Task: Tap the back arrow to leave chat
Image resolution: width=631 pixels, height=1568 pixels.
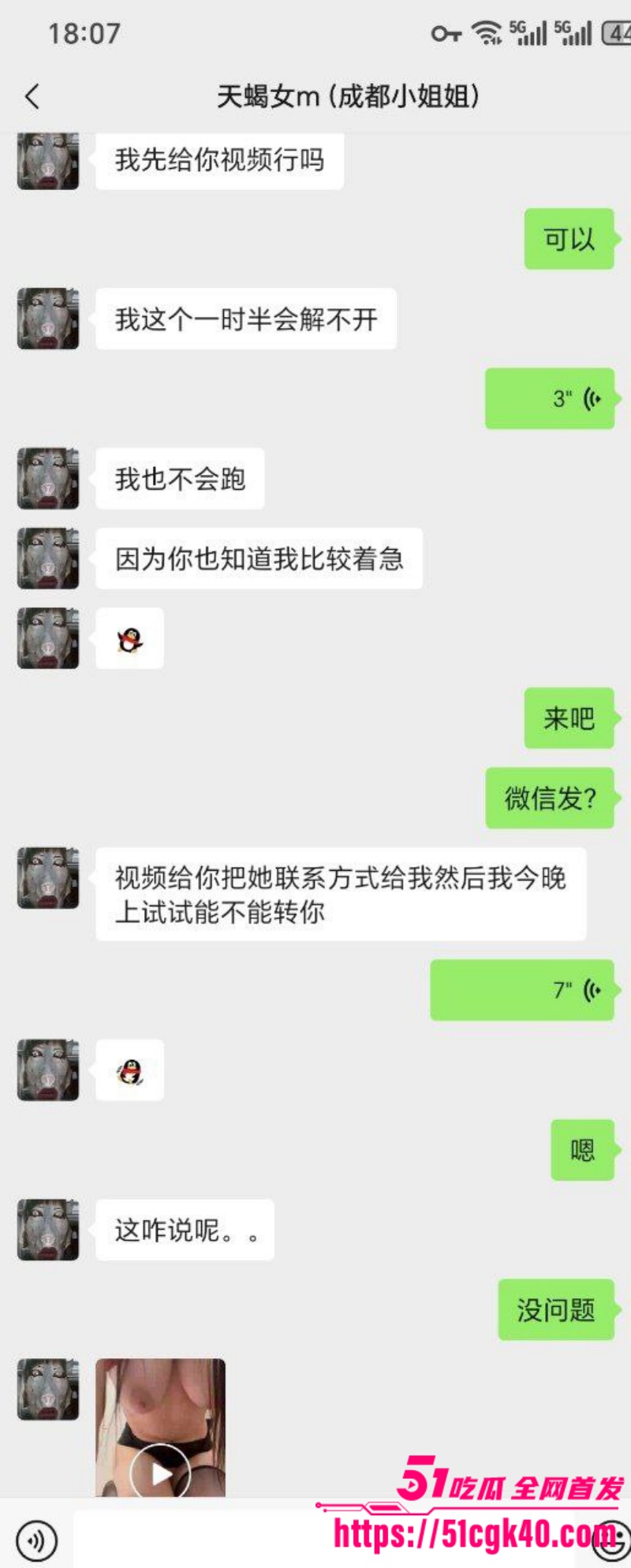Action: click(32, 95)
